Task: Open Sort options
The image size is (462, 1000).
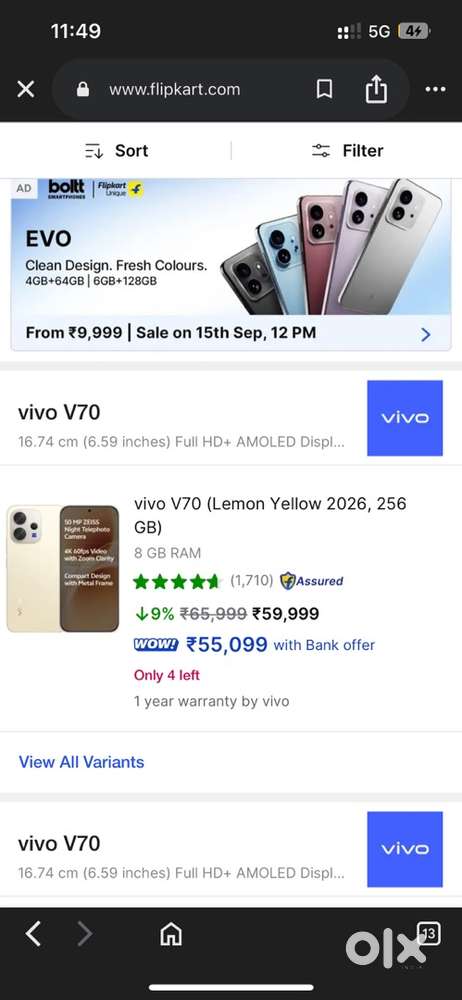Action: click(x=116, y=151)
